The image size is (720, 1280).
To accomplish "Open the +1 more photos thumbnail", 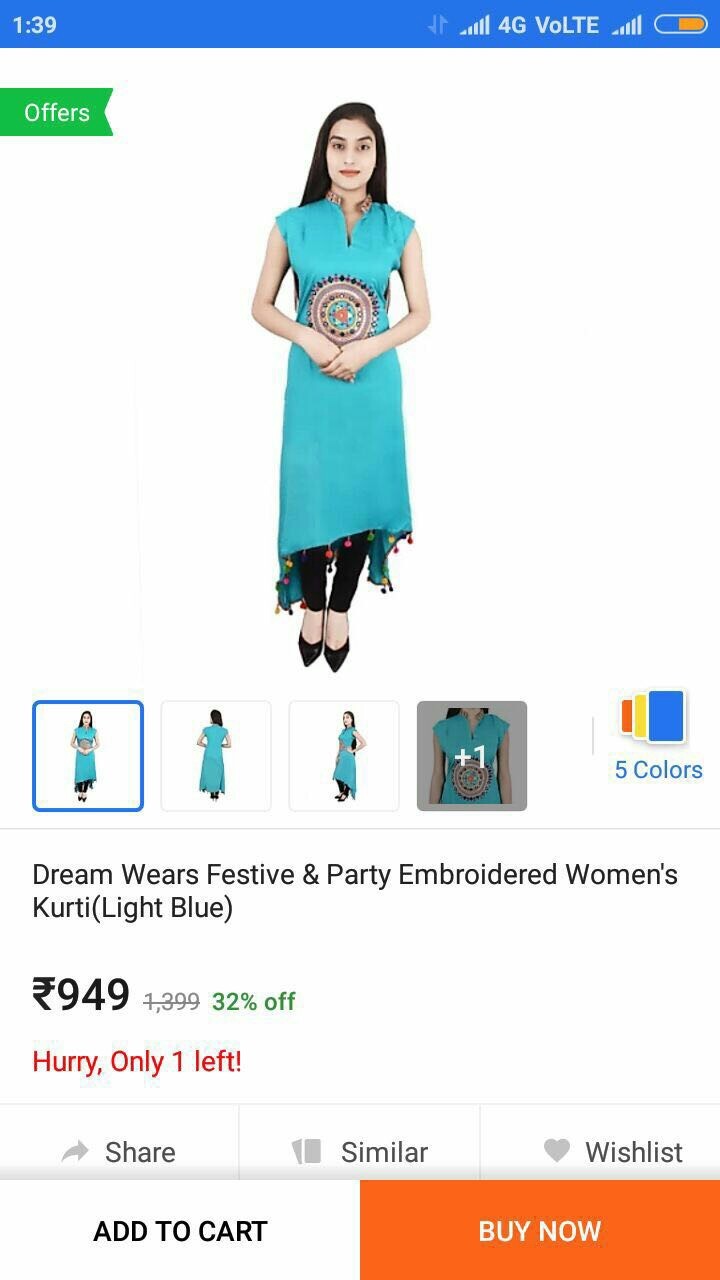I will [472, 756].
